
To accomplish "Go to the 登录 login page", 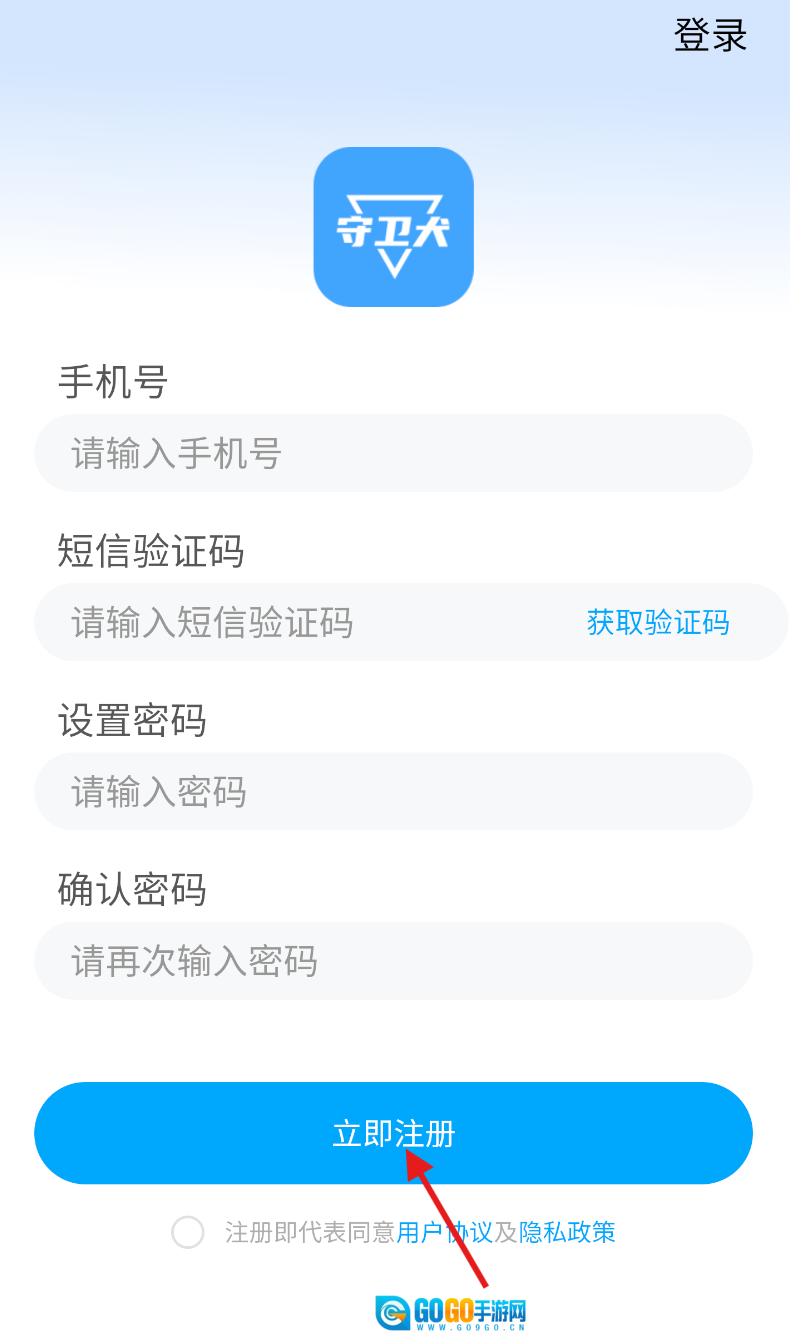I will point(710,36).
